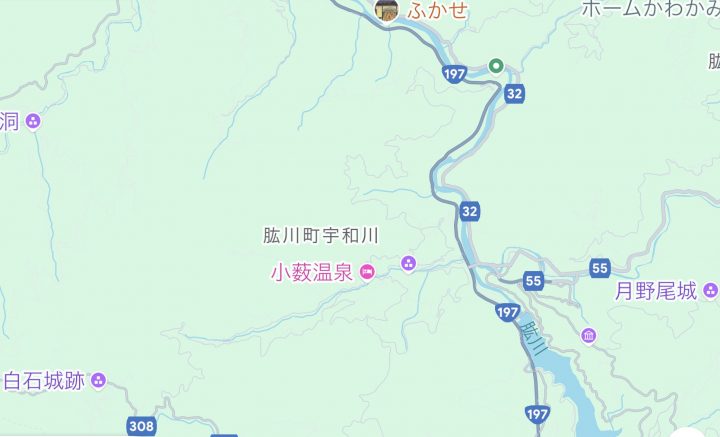Open the 小薮温泉 hot spring marker
The width and height of the screenshot is (720, 437).
click(367, 271)
